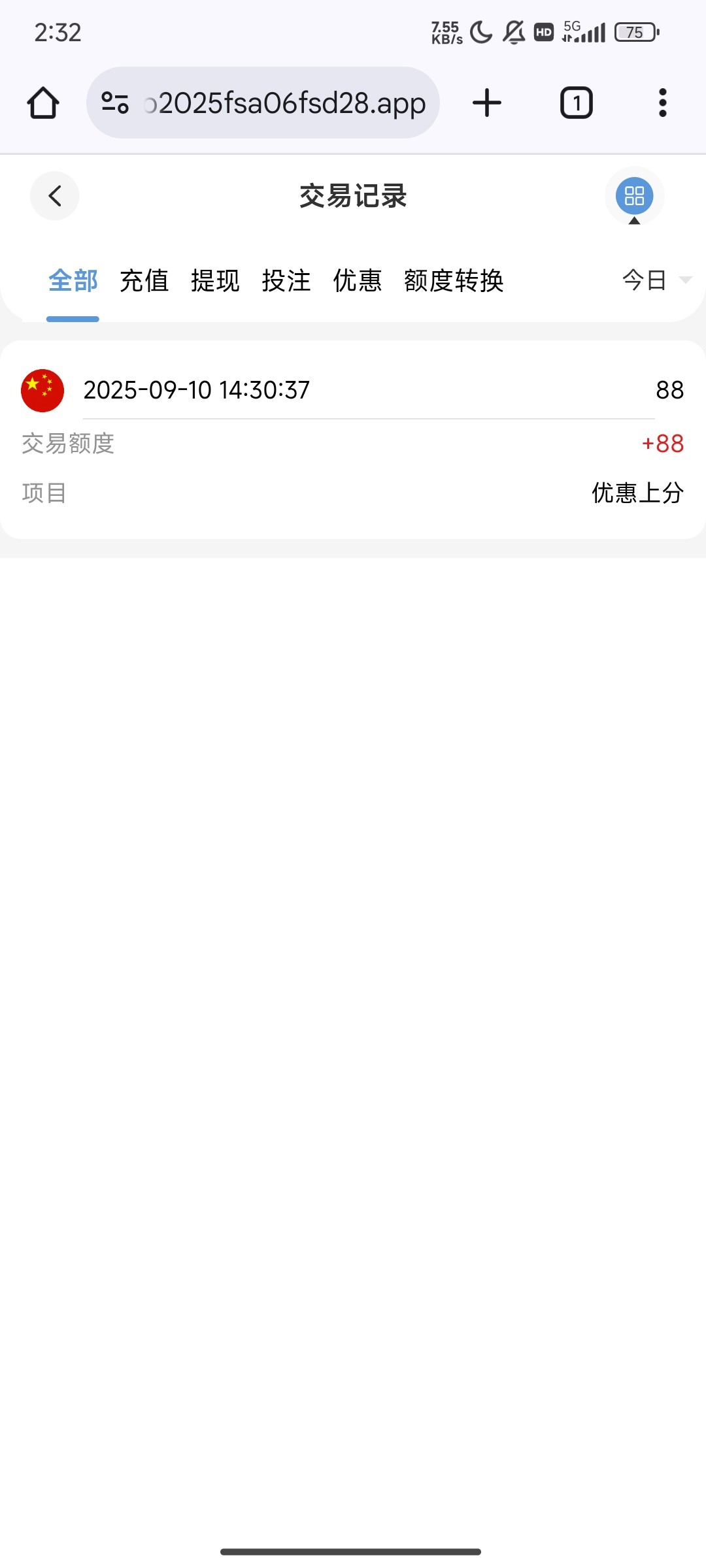Tap the home icon in the browser
This screenshot has height=1568, width=706.
(42, 102)
